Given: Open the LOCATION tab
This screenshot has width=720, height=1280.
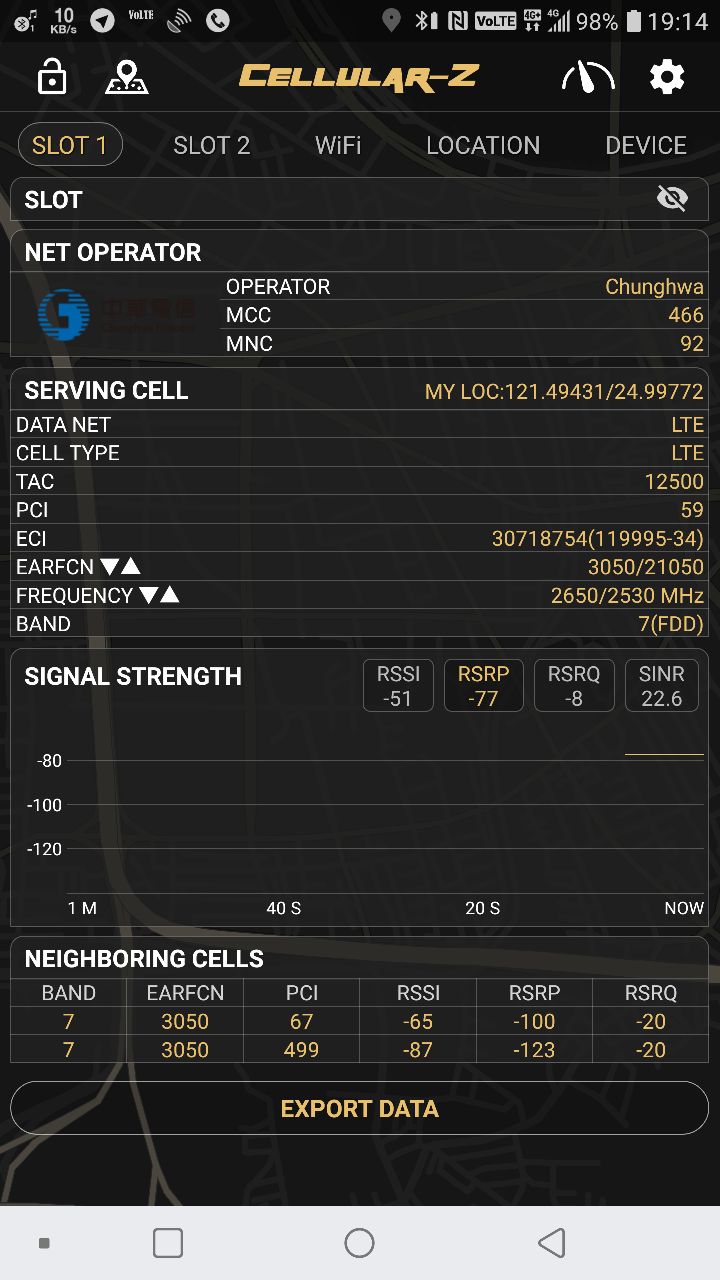Looking at the screenshot, I should pyautogui.click(x=483, y=145).
